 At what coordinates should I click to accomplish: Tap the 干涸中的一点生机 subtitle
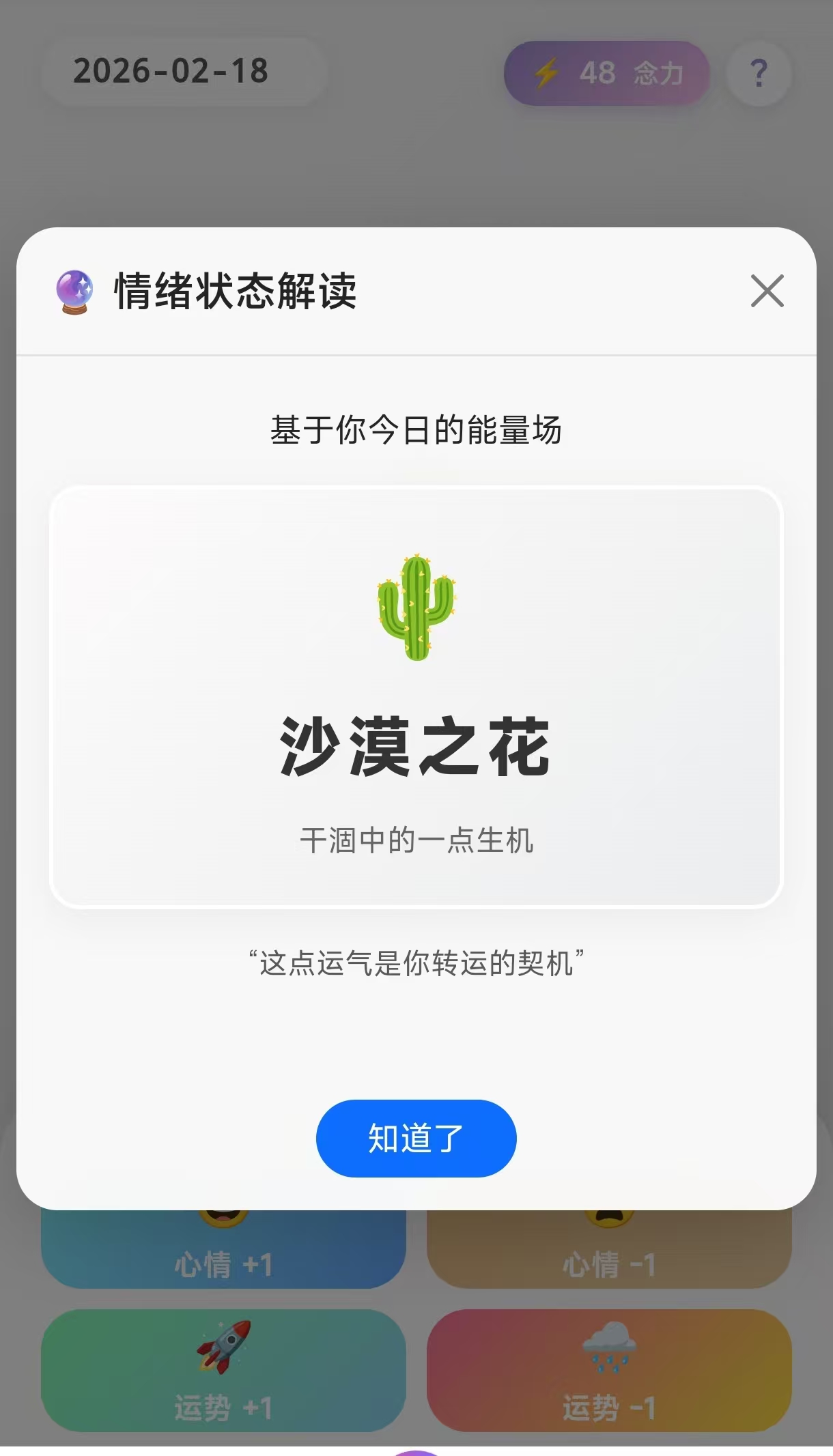point(417,841)
